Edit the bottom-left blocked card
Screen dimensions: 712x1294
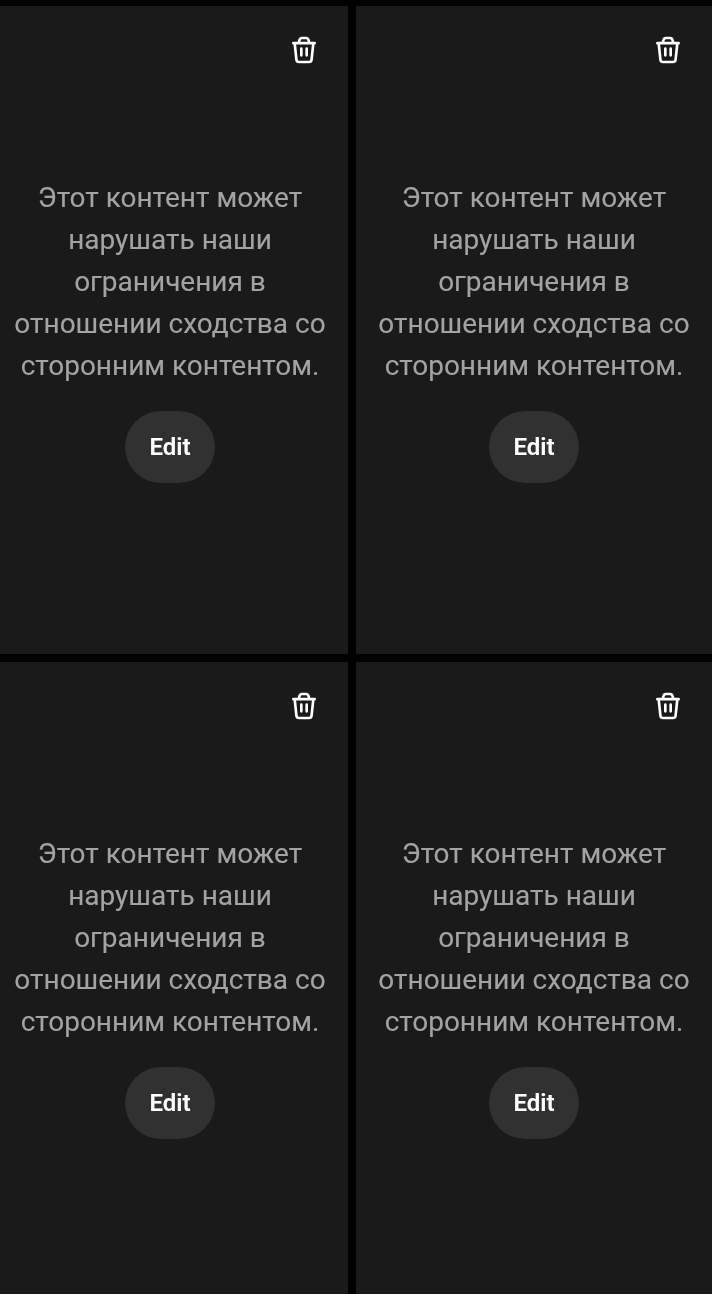pyautogui.click(x=170, y=1103)
